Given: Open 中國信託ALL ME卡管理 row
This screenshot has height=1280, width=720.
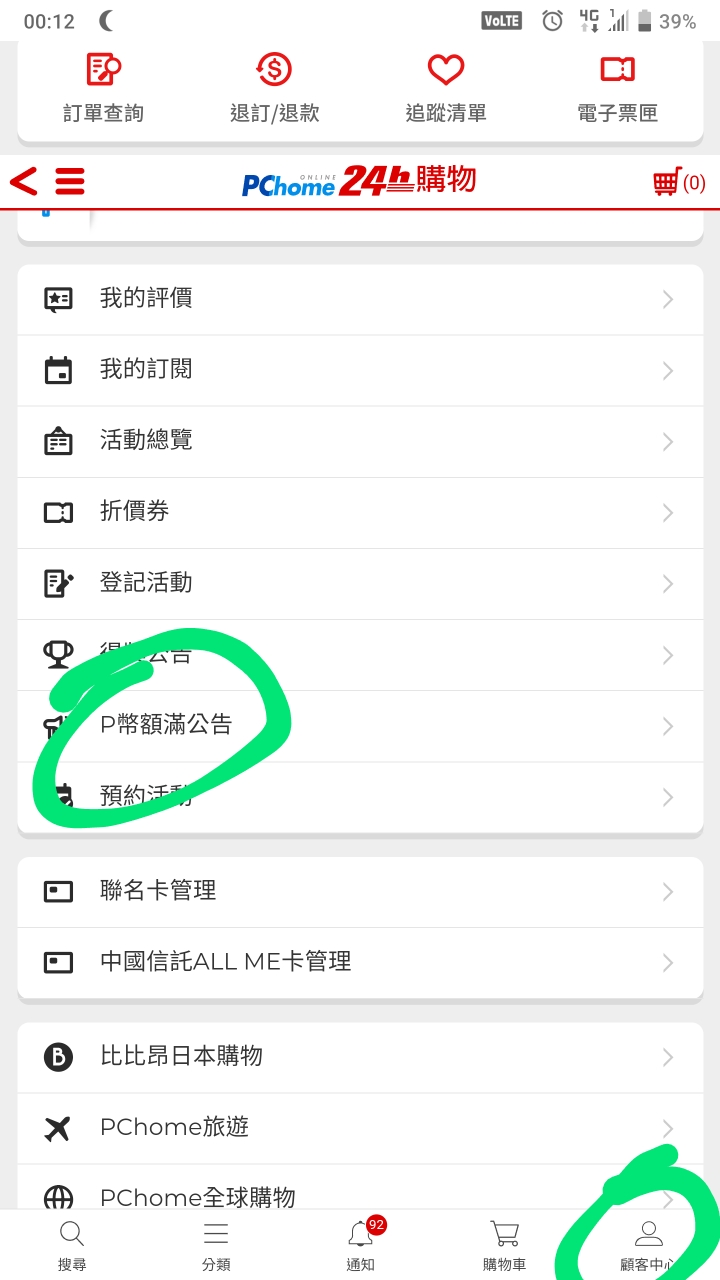Looking at the screenshot, I should pos(360,962).
